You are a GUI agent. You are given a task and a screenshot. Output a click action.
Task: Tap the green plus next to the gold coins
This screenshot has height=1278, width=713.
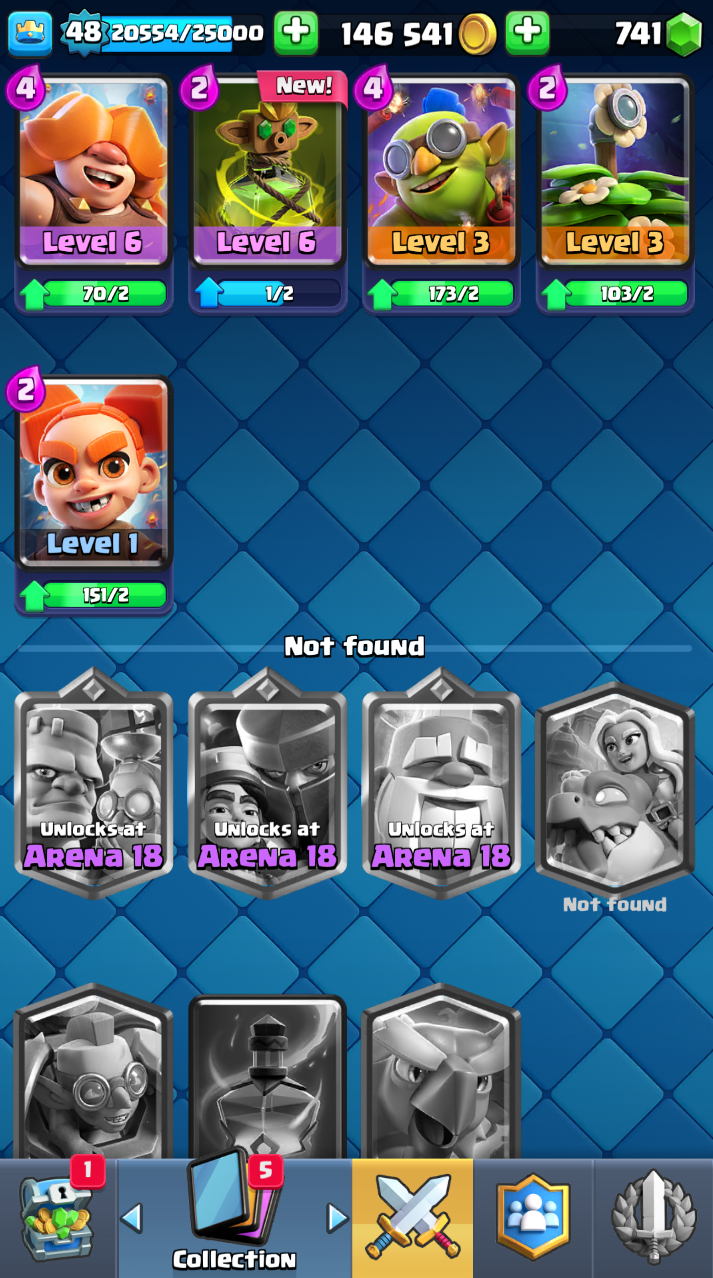click(527, 33)
